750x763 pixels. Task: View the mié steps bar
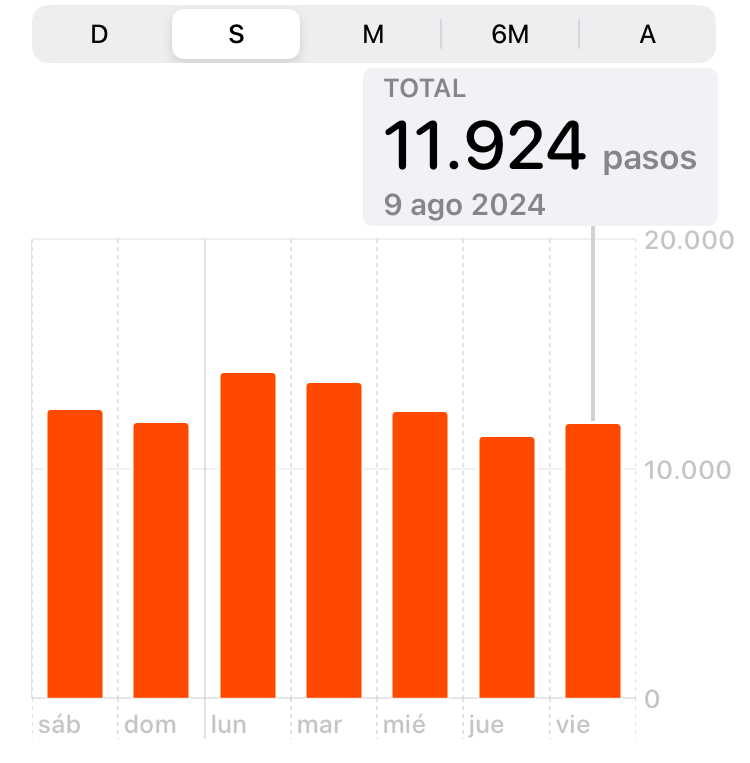tap(420, 555)
